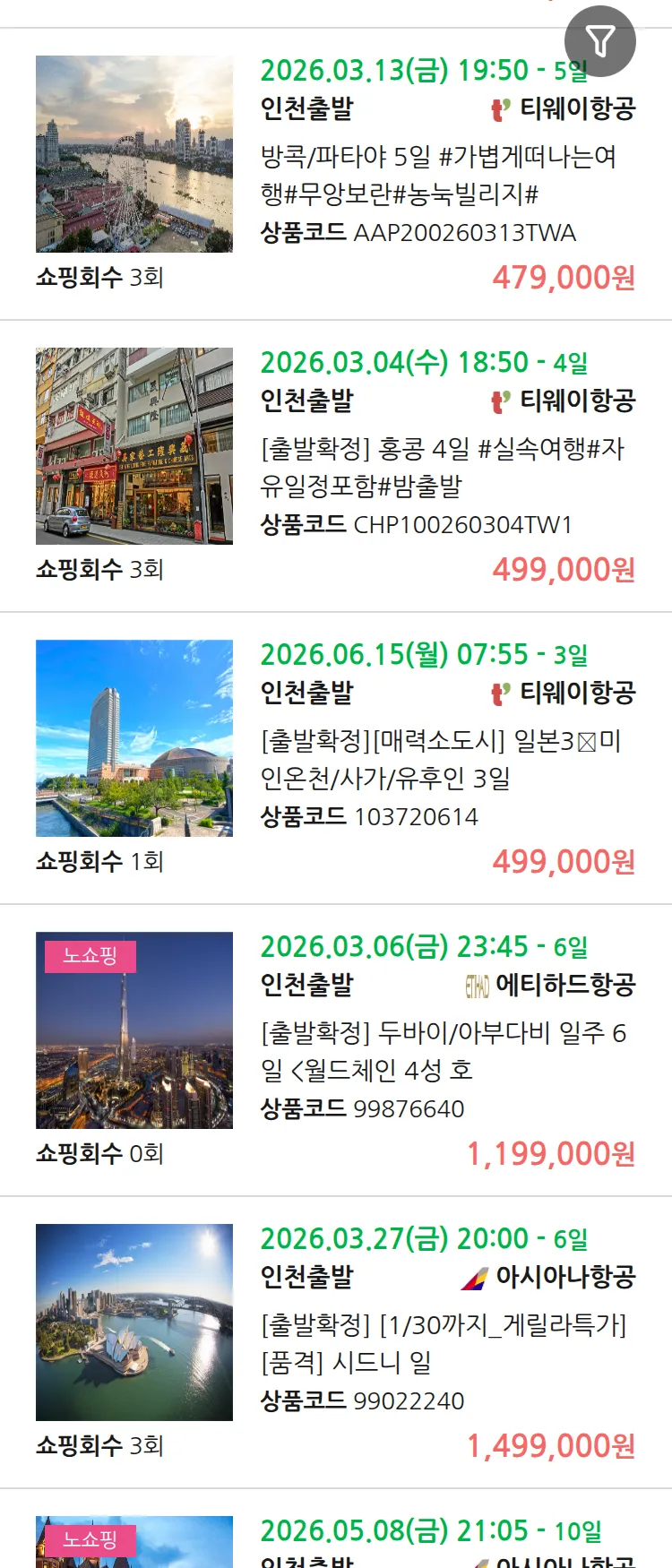View the Hong Kong 4-day package card
This screenshot has width=672, height=1568.
click(443, 467)
